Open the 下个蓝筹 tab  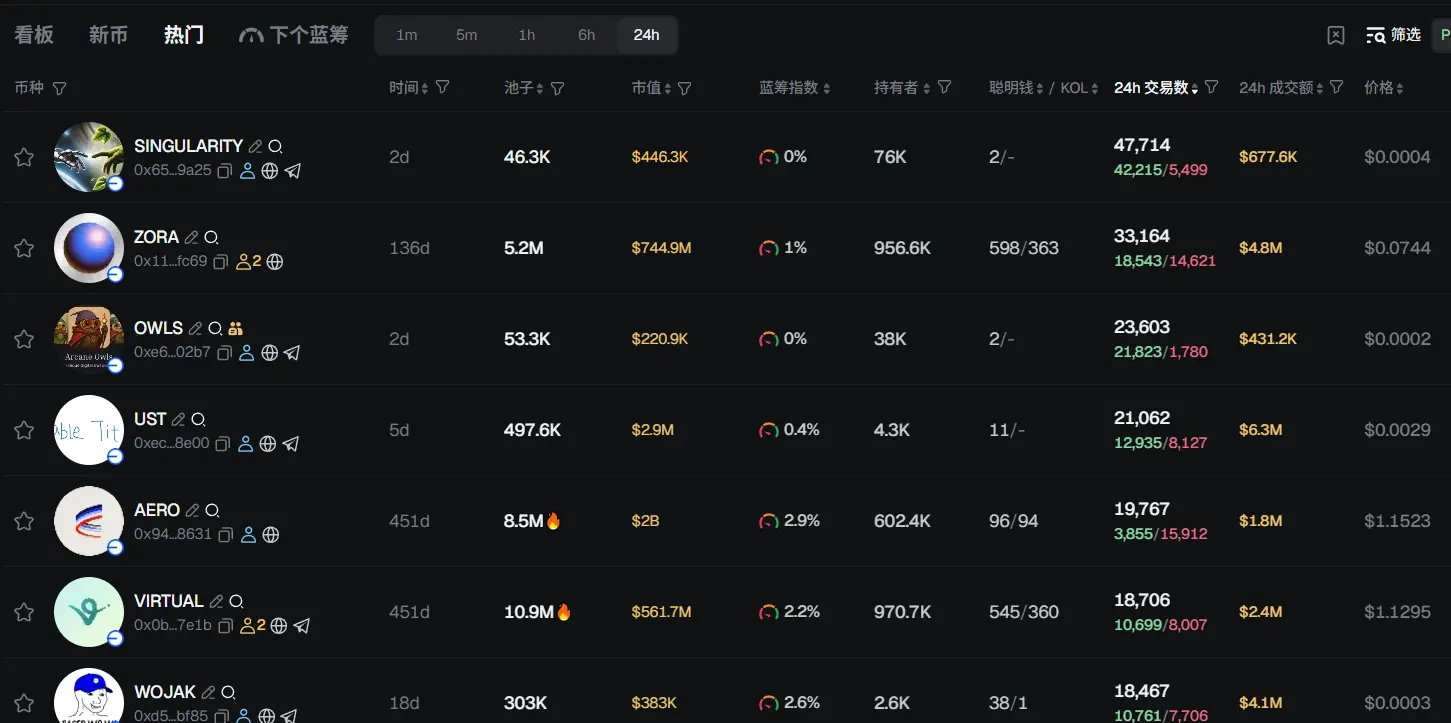[294, 35]
